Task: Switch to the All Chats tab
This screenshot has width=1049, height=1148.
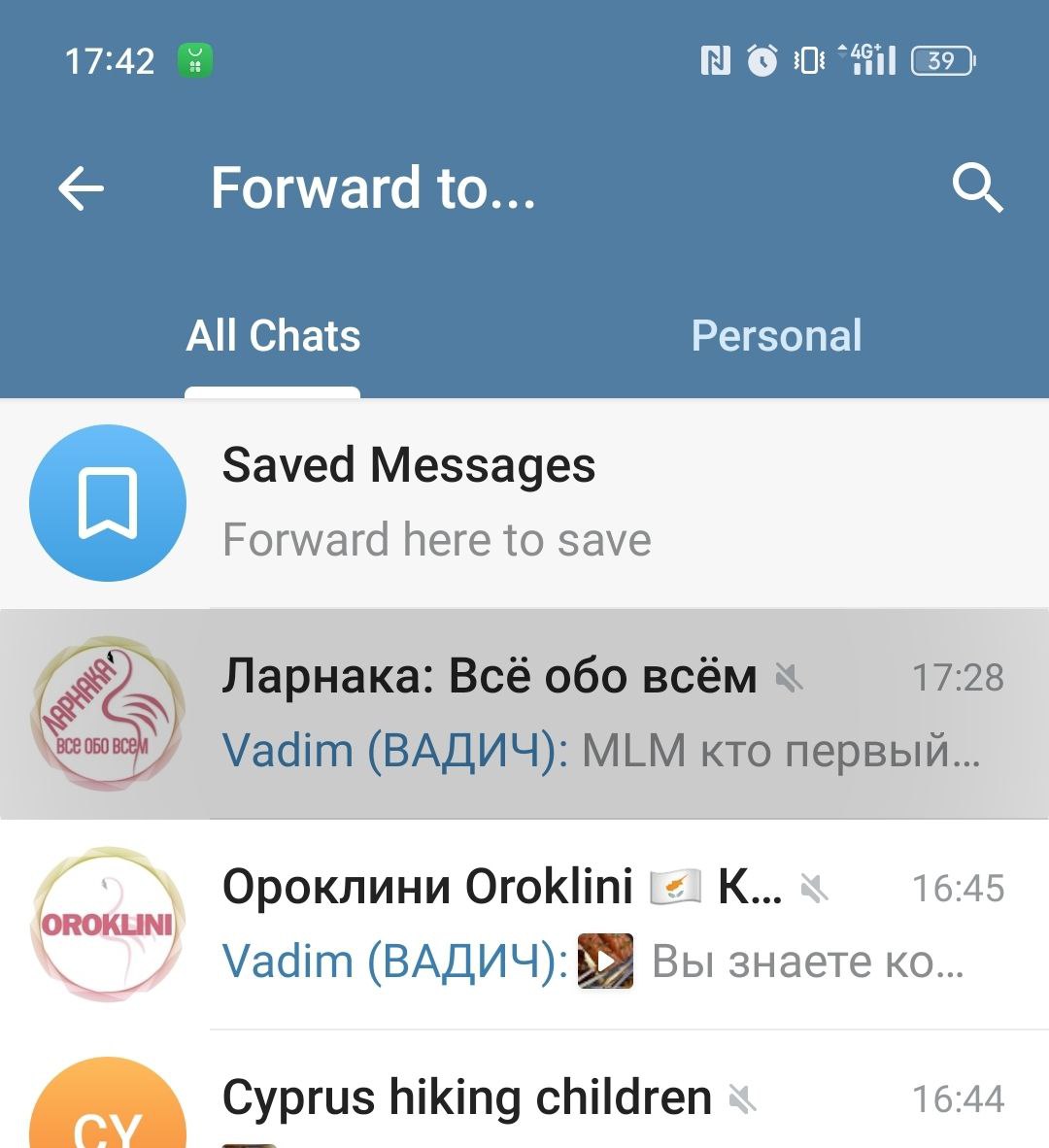Action: pyautogui.click(x=273, y=336)
